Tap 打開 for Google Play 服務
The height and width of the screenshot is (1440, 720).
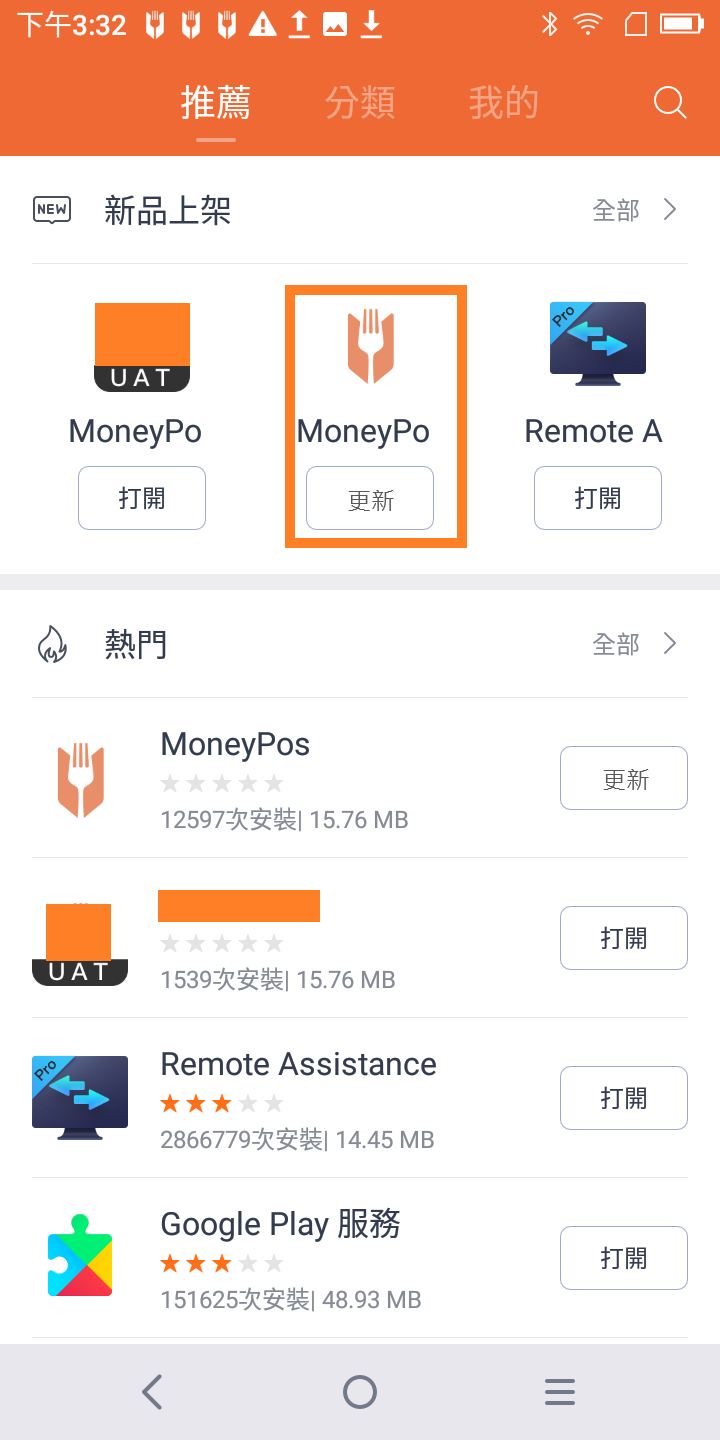(x=623, y=1258)
